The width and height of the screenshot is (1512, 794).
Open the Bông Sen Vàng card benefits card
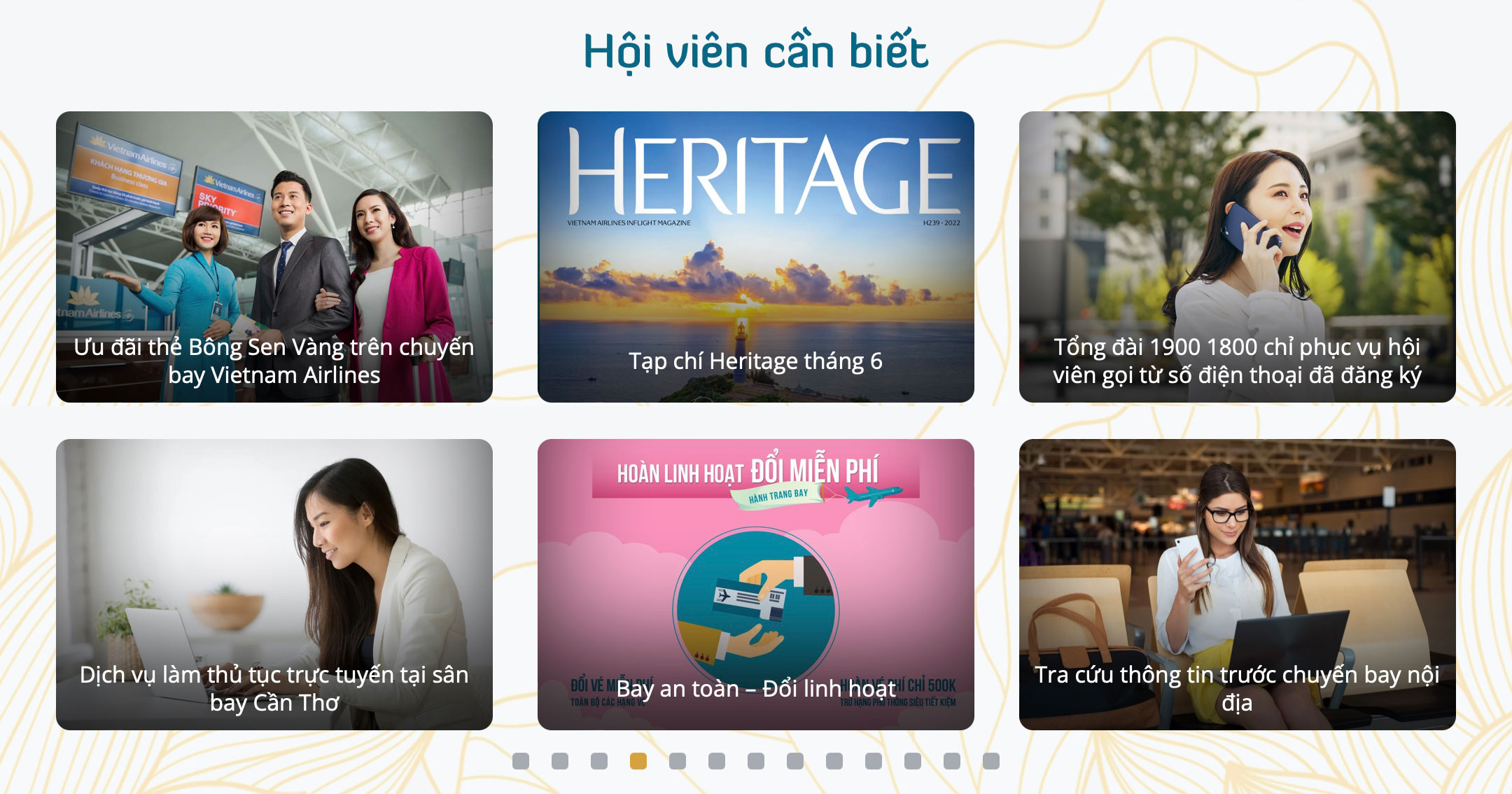click(274, 256)
